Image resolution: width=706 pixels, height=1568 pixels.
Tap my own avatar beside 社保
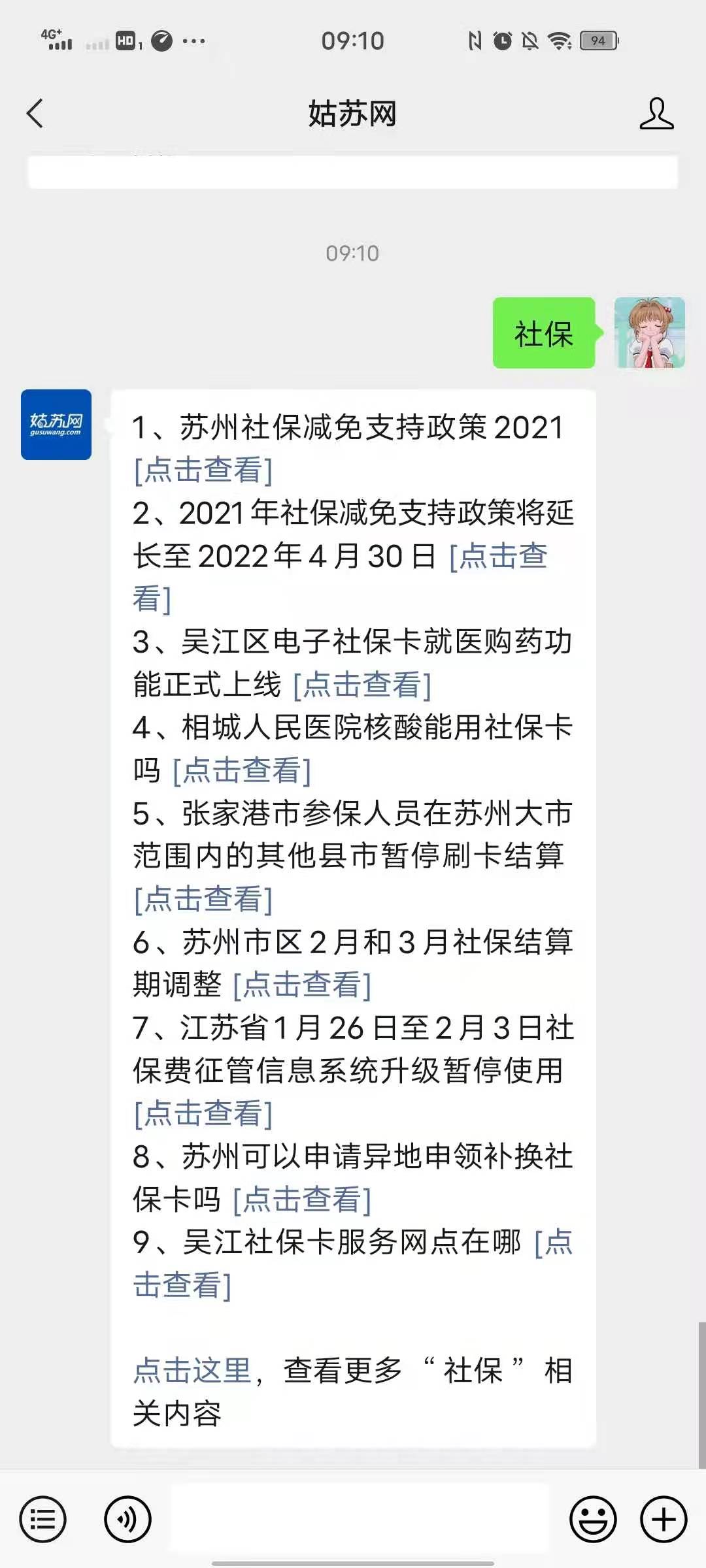tap(649, 333)
